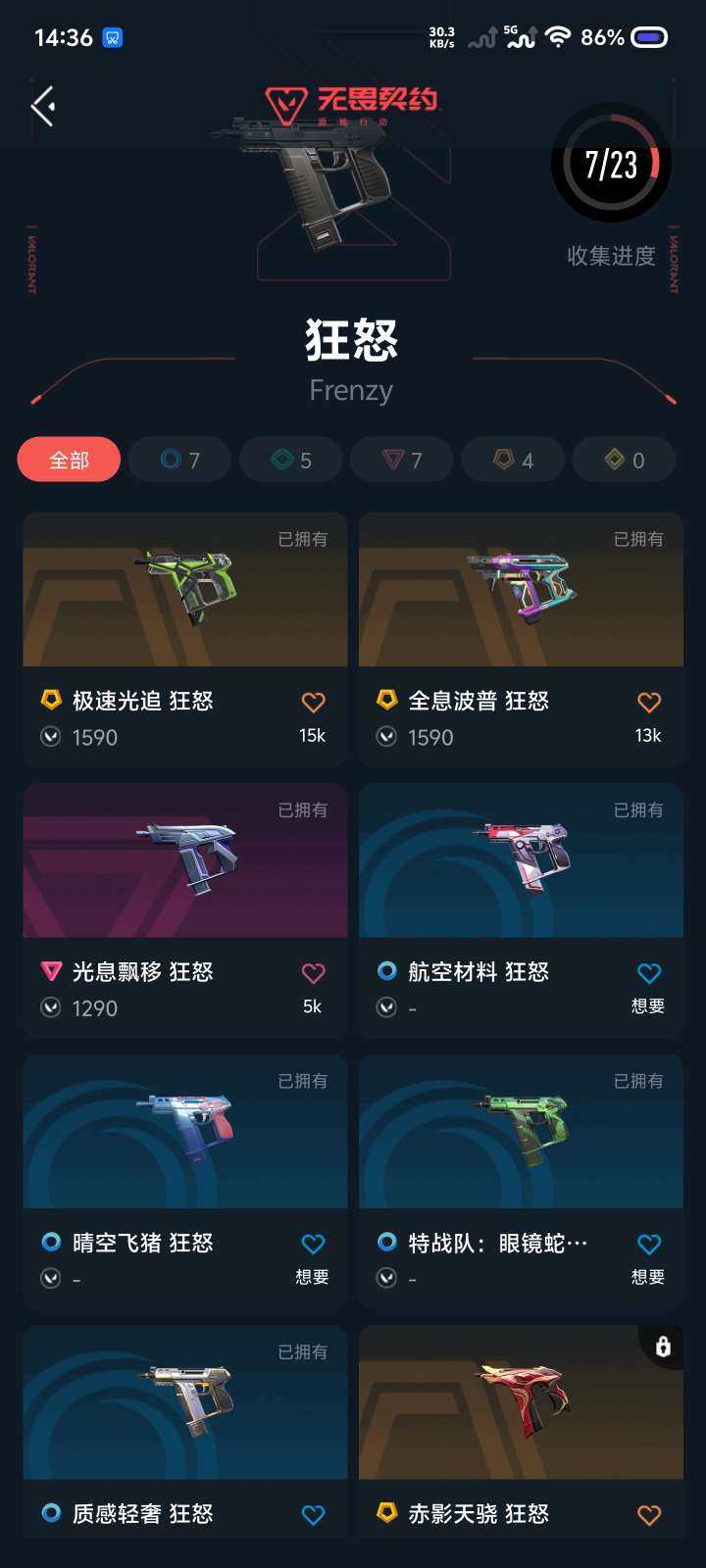
Task: Select the orange rarity filter showing 4
Action: tap(513, 459)
